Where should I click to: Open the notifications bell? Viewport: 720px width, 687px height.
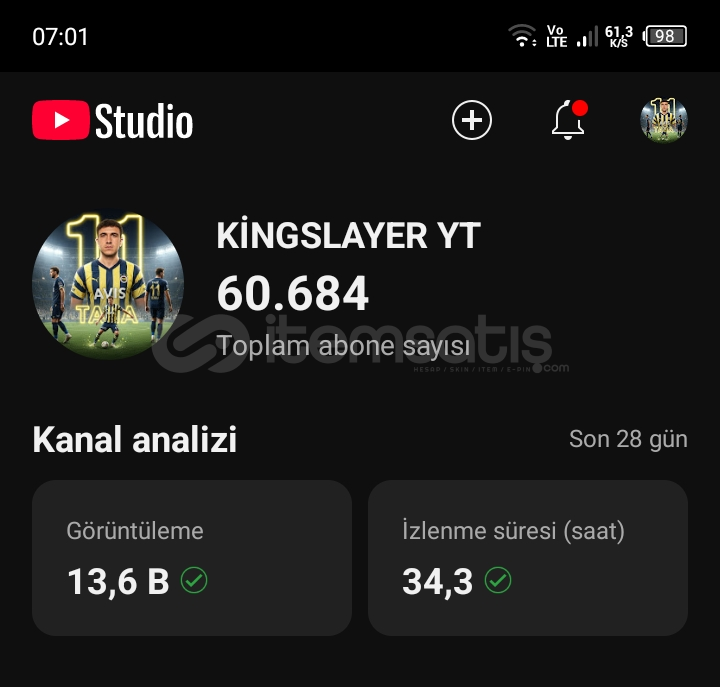[x=568, y=121]
